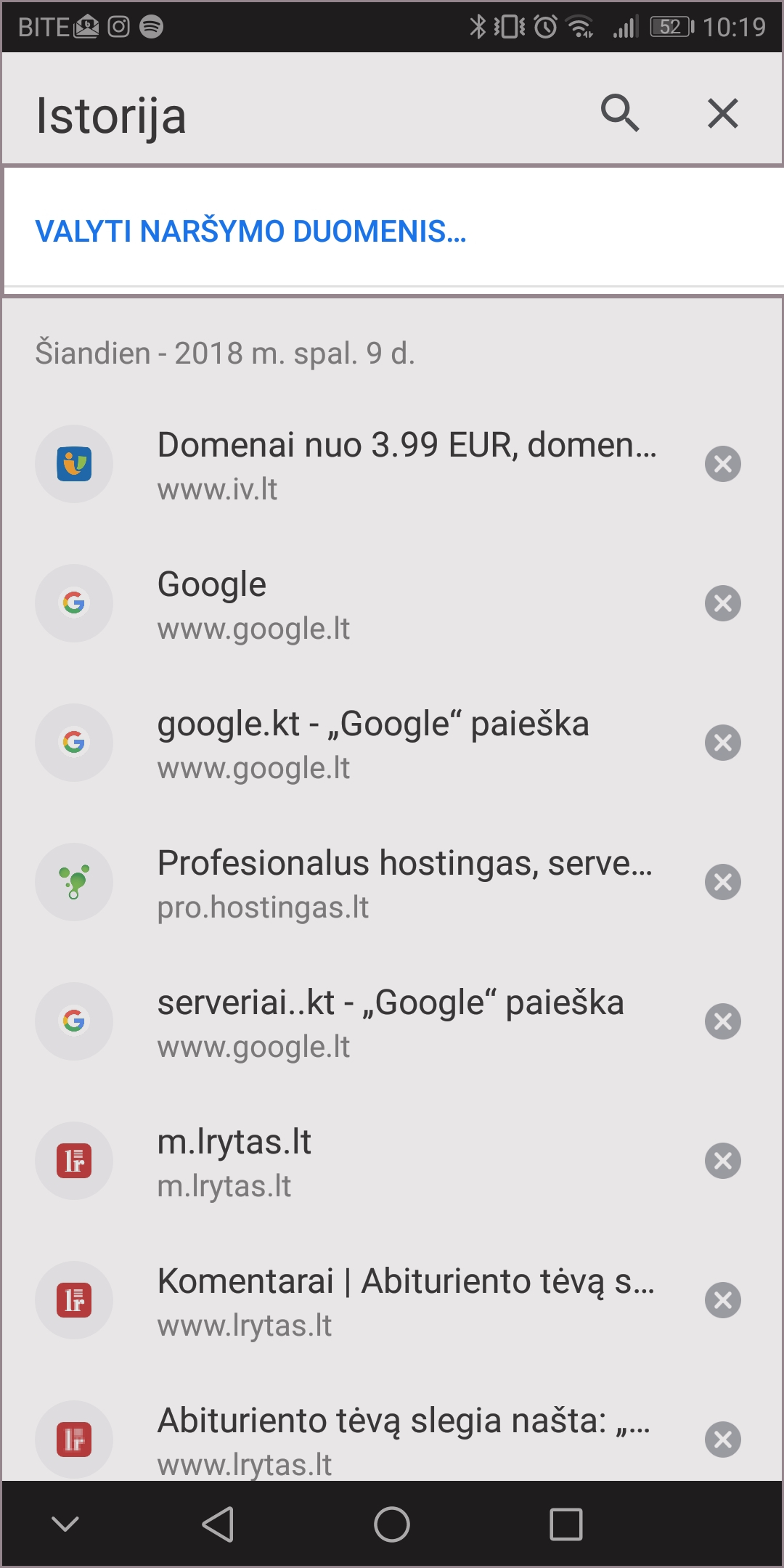Viewport: 784px width, 1568px height.
Task: Delete the Abituriento tėvą slegia našta entry
Action: click(x=722, y=1440)
